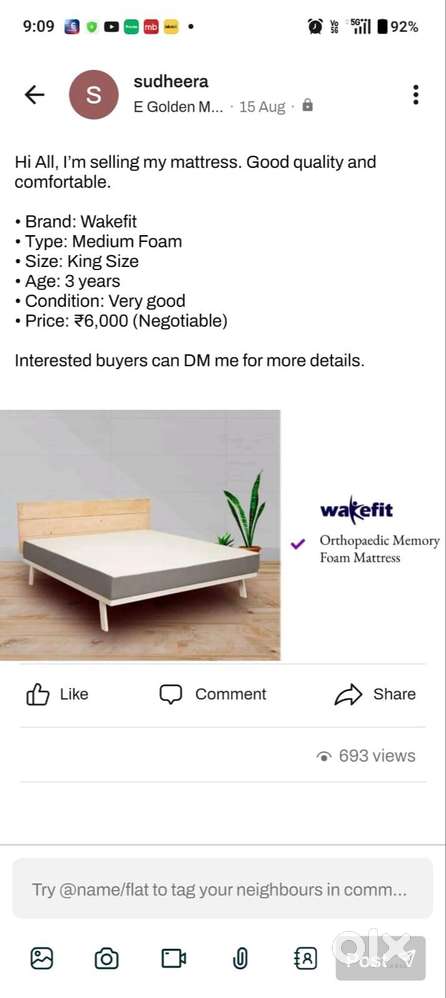Like sudheera's mattress post
This screenshot has height=998, width=446.
pos(57,694)
